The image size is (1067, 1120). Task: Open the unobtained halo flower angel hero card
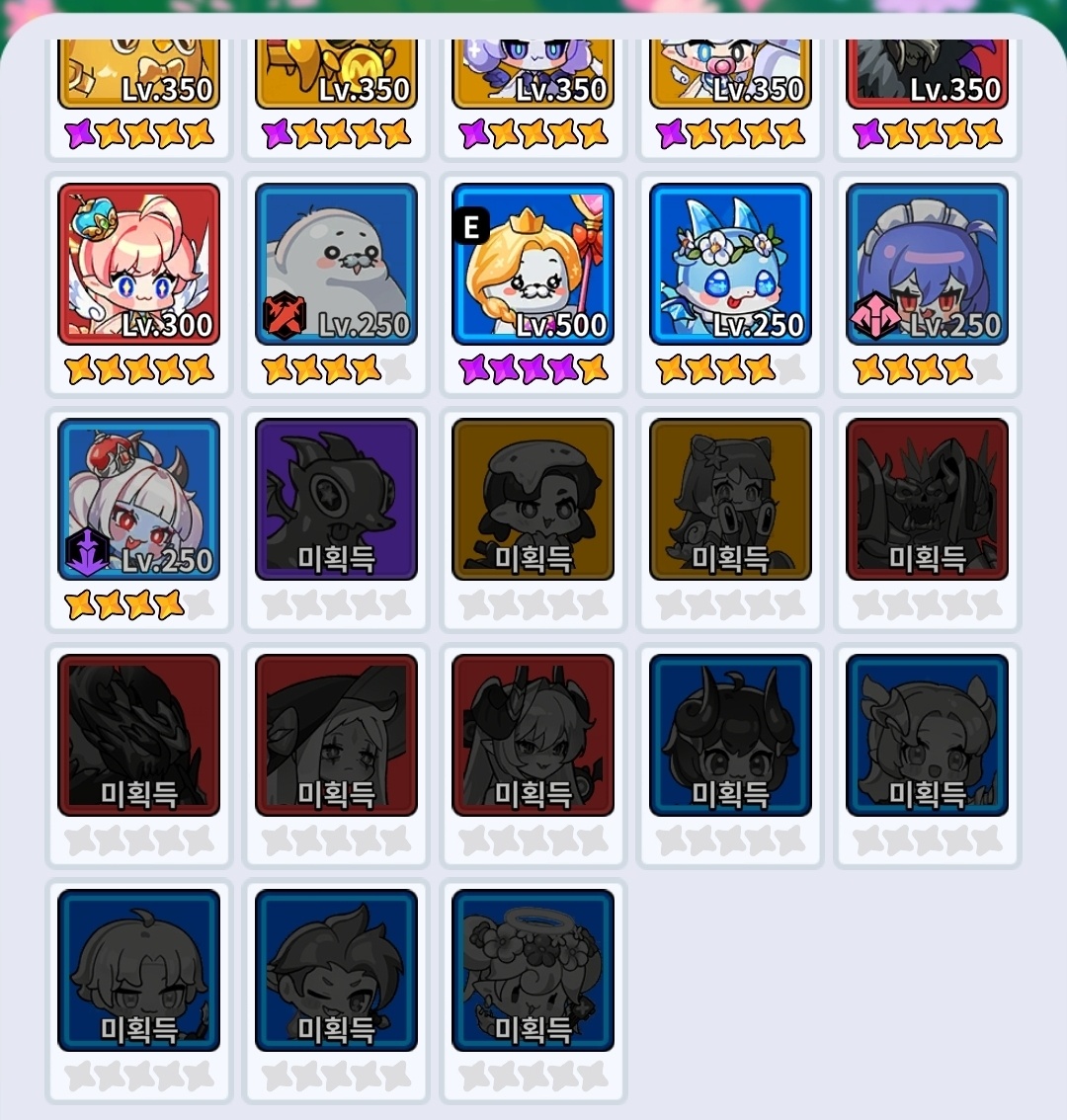click(533, 970)
